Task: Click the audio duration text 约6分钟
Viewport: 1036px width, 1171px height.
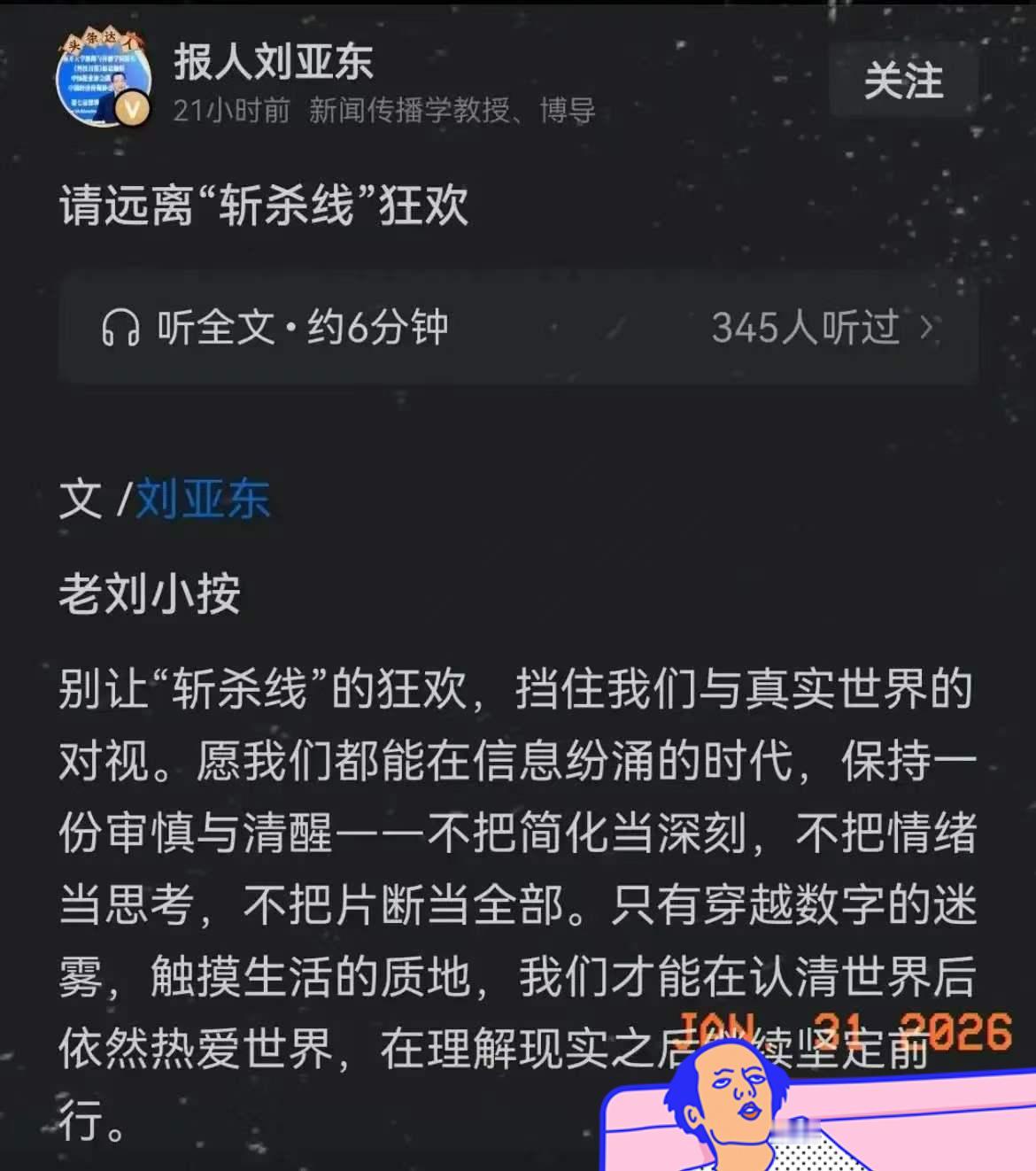Action: point(381,329)
